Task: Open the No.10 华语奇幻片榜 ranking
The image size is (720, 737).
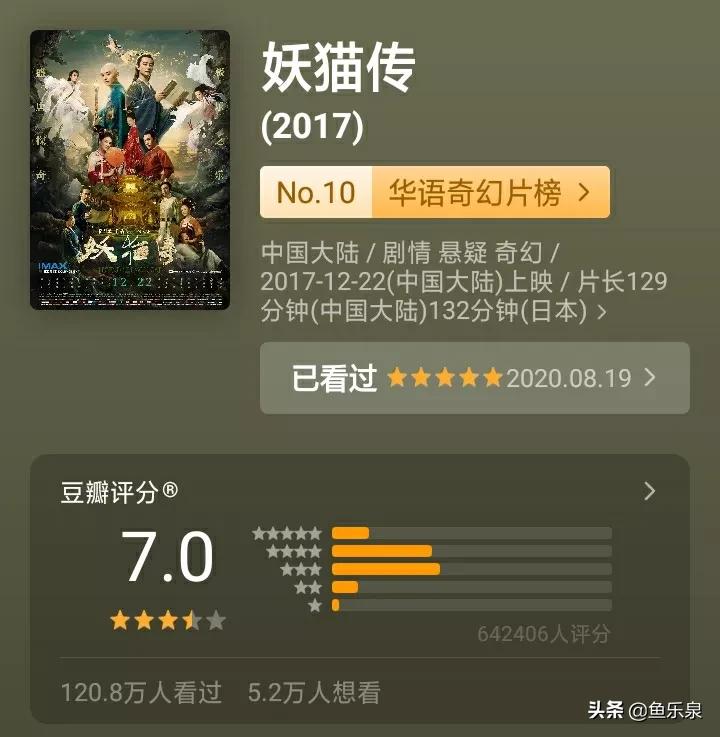Action: [x=434, y=192]
